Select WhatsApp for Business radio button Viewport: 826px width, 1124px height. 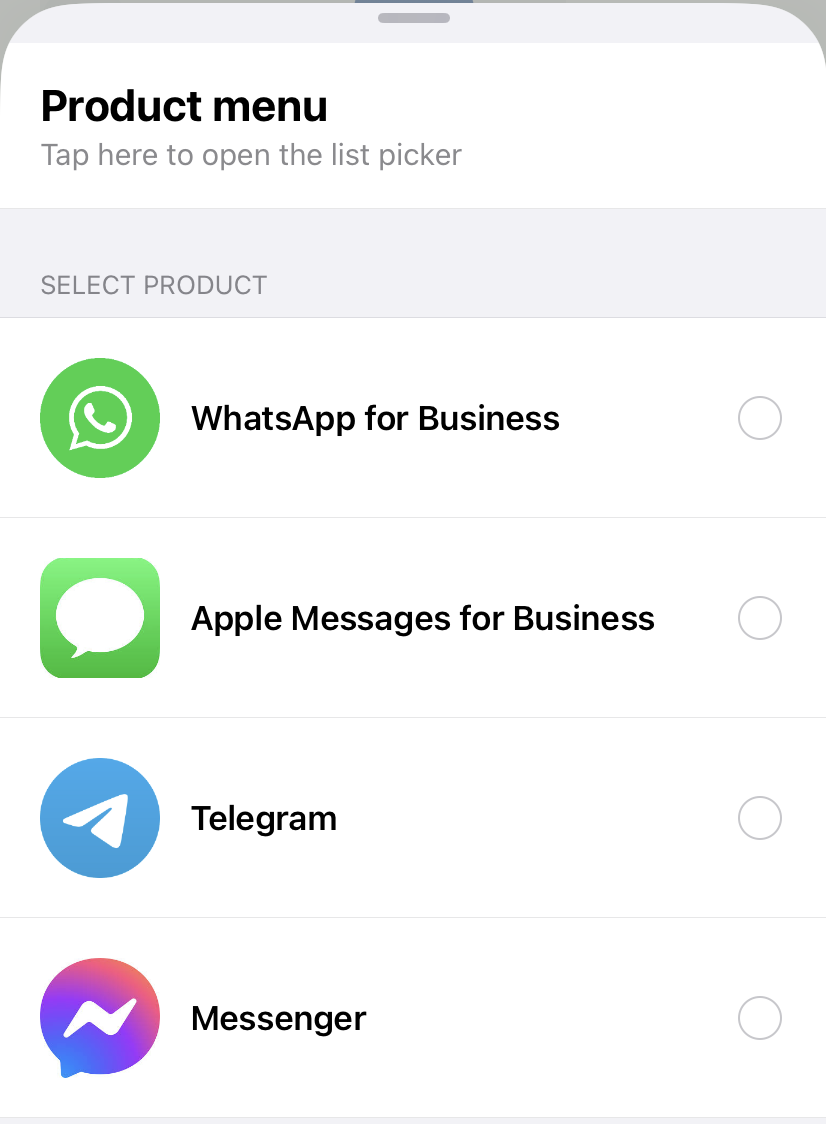pos(759,418)
